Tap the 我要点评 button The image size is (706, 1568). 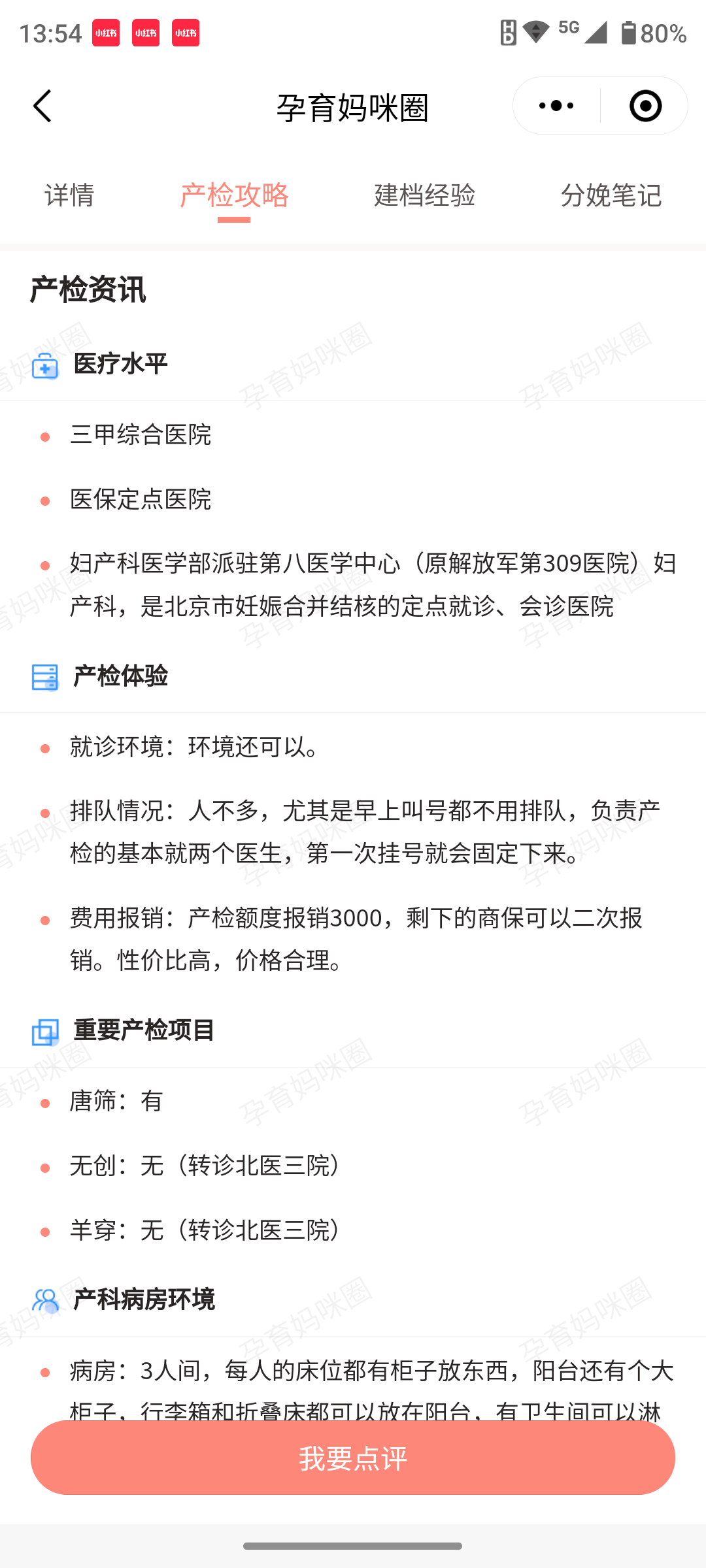pyautogui.click(x=353, y=1458)
